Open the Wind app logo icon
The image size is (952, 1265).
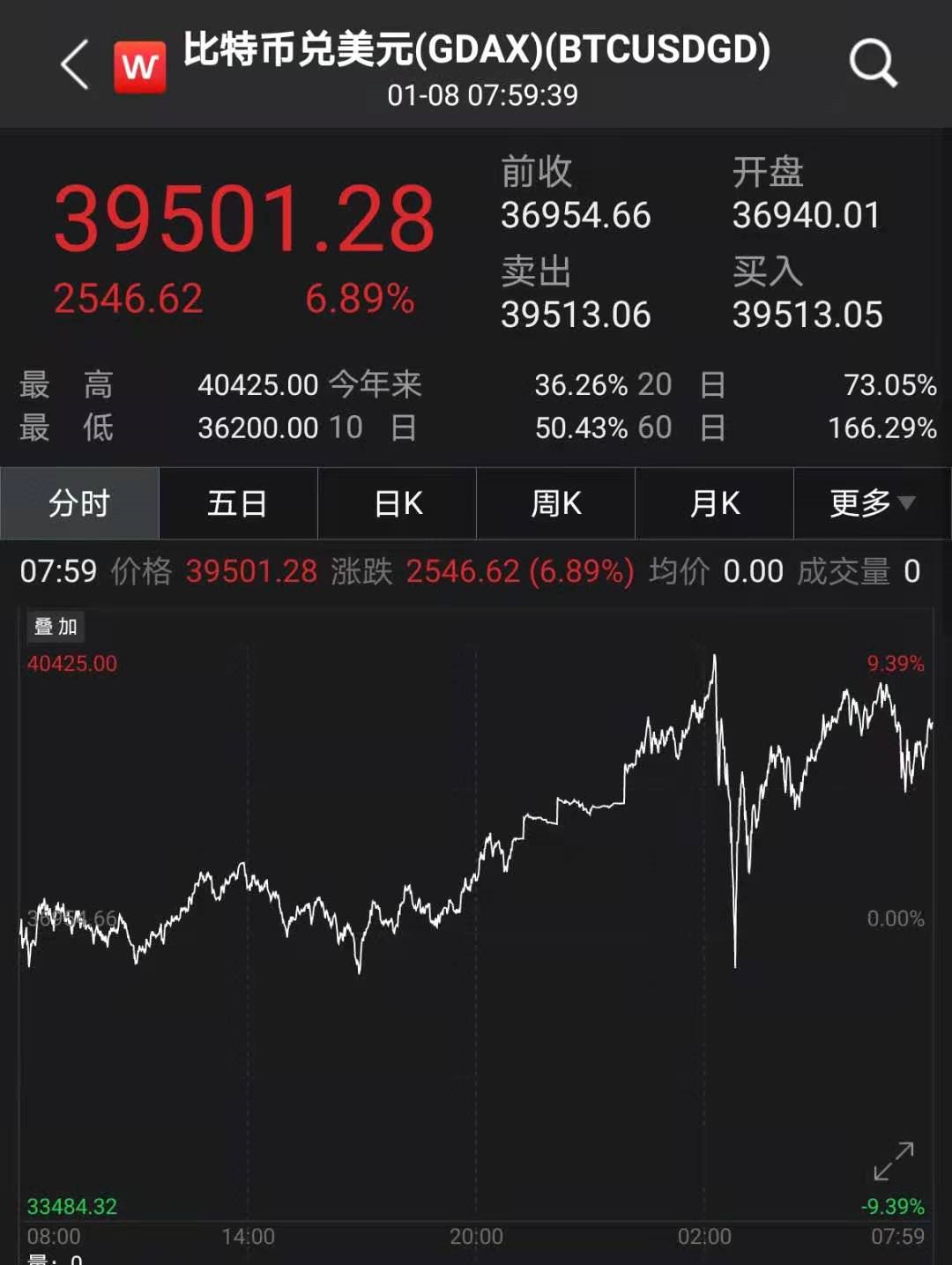coord(139,66)
